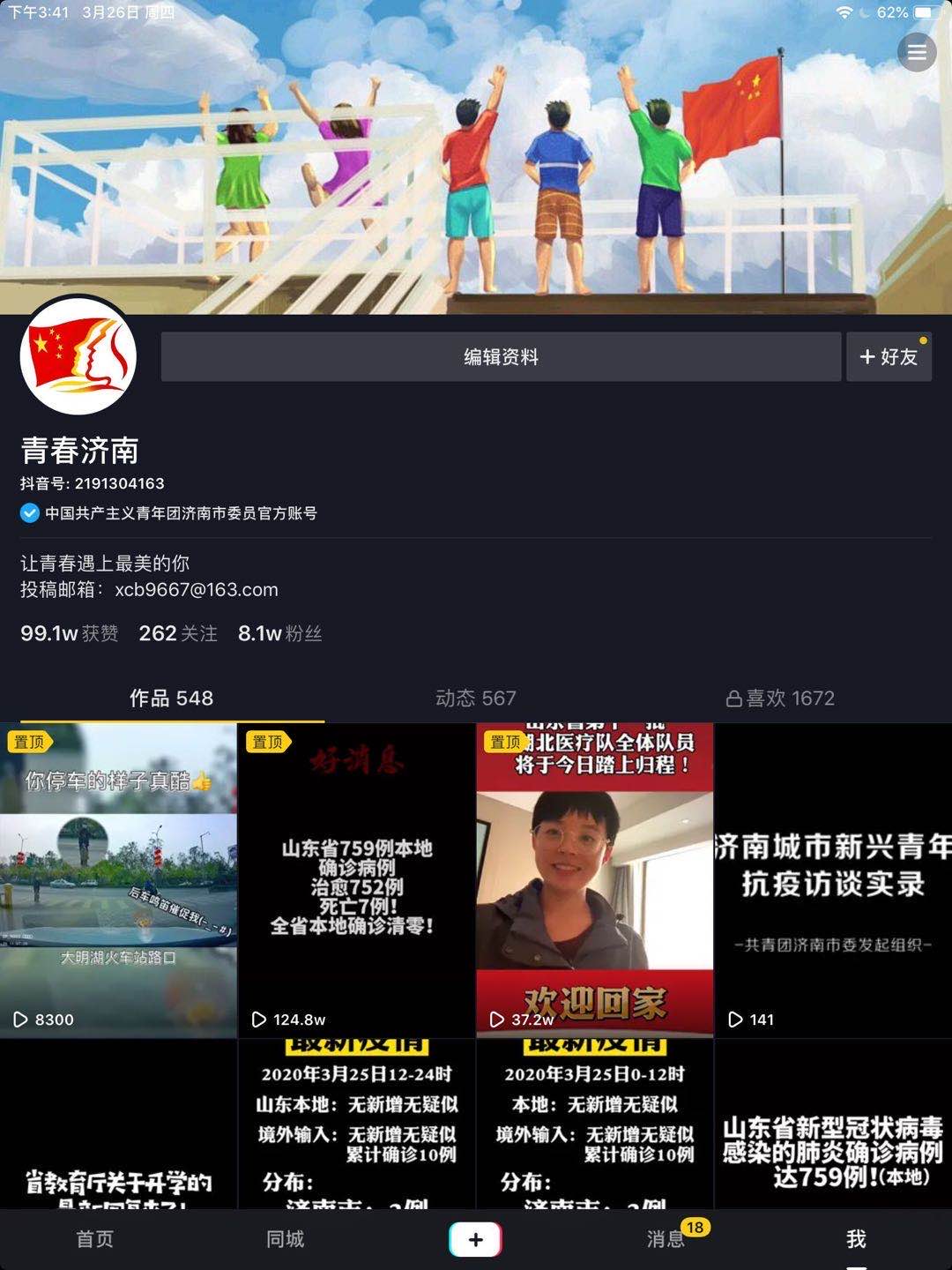This screenshot has height=1270, width=952.
Task: Open the profile avatar picture
Action: [78, 356]
